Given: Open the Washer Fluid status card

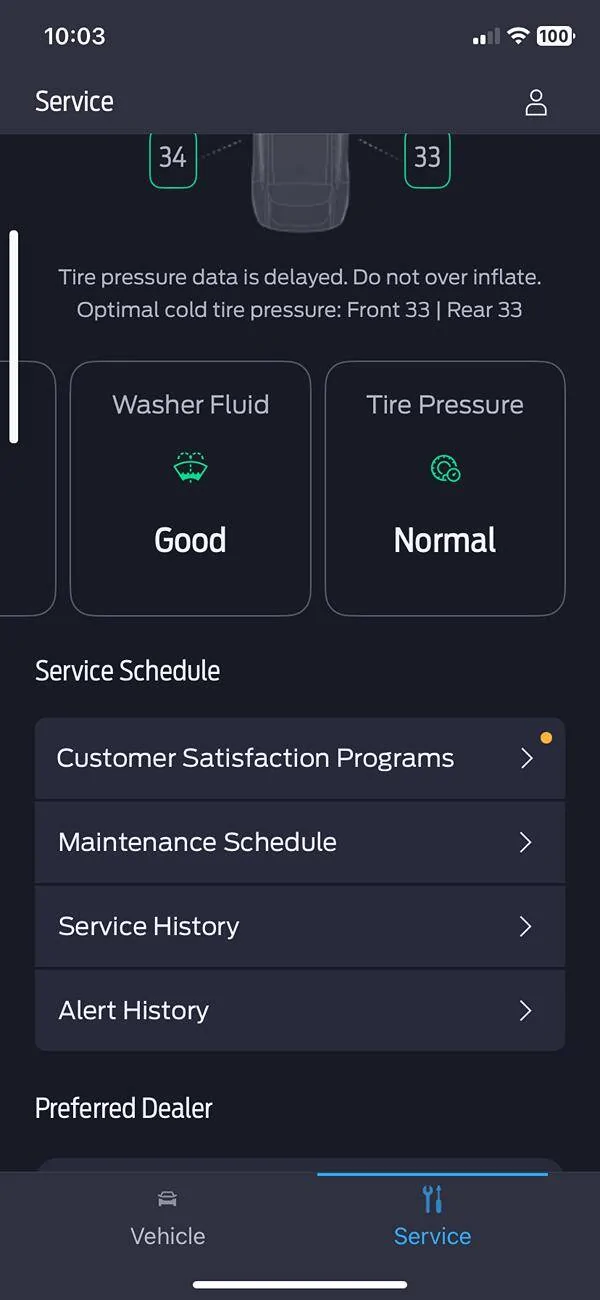Looking at the screenshot, I should point(190,489).
